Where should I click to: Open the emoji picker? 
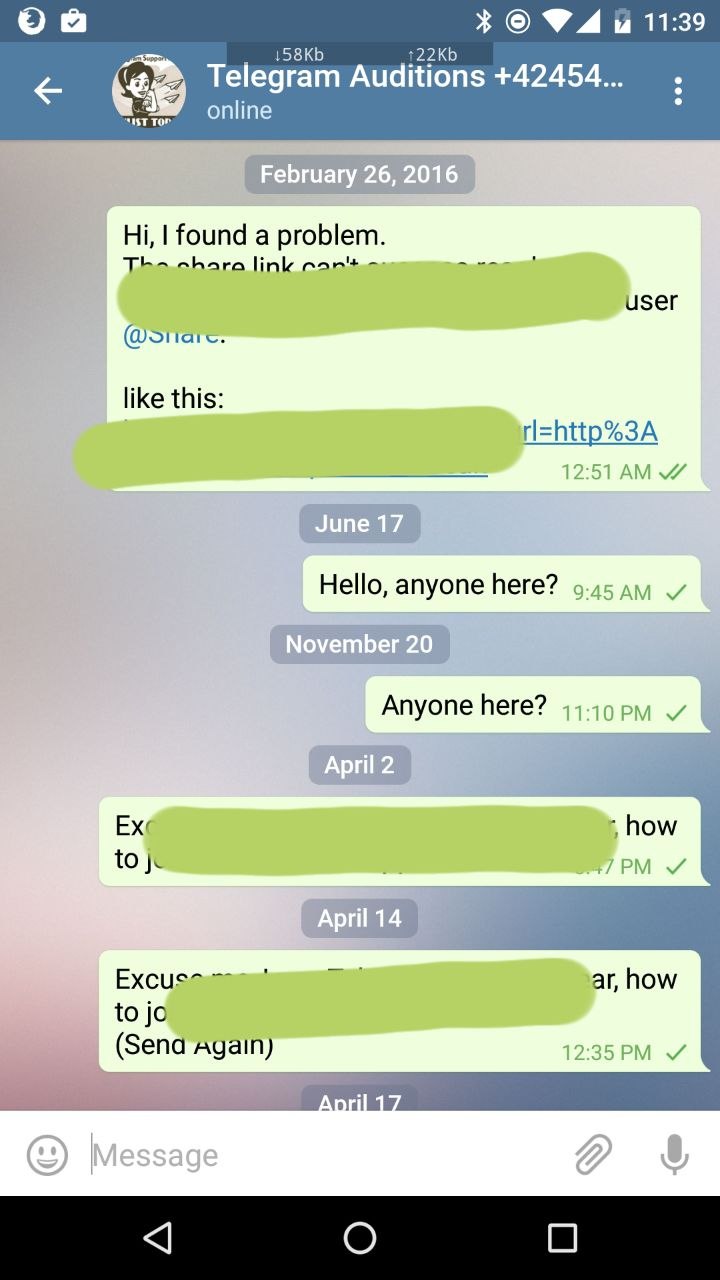47,1155
